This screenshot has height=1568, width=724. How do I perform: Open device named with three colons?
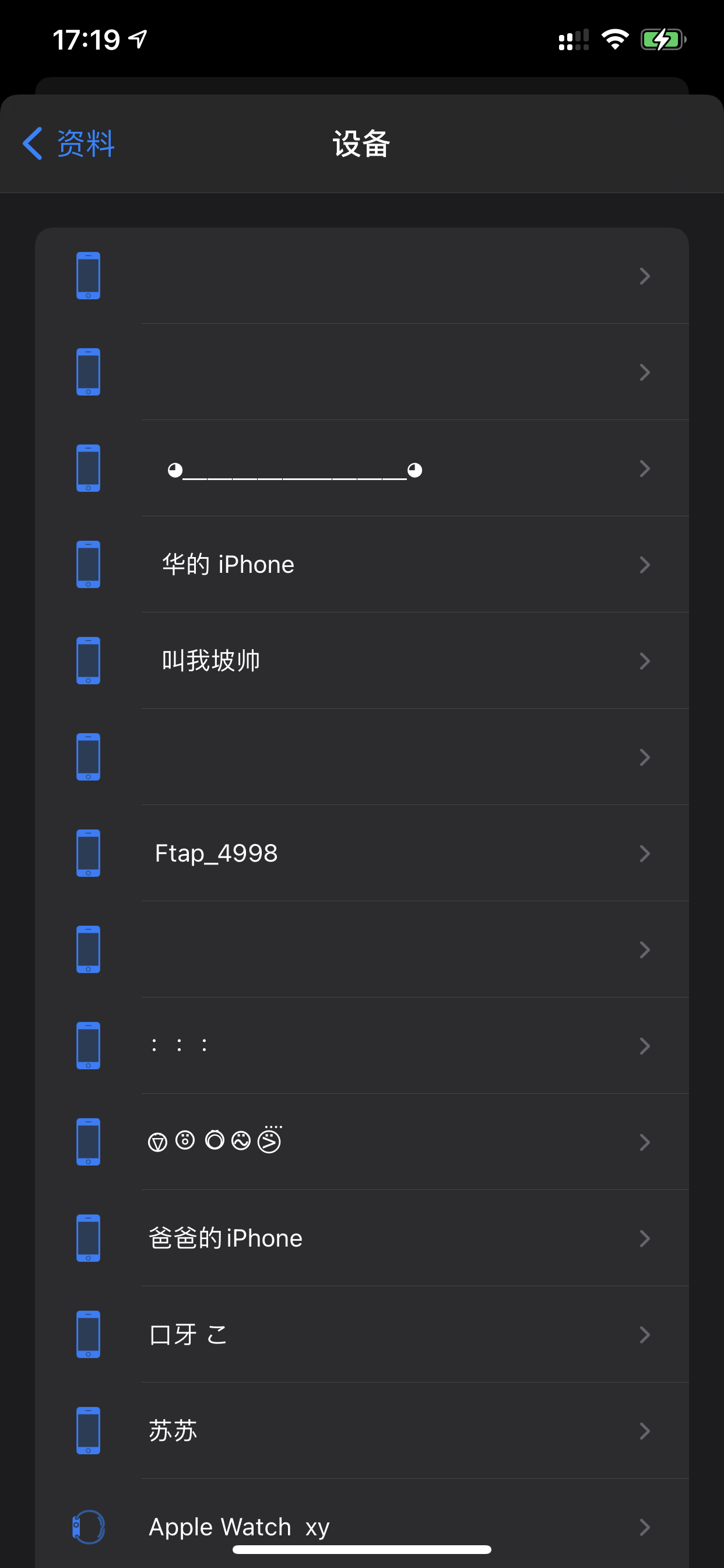(361, 1045)
